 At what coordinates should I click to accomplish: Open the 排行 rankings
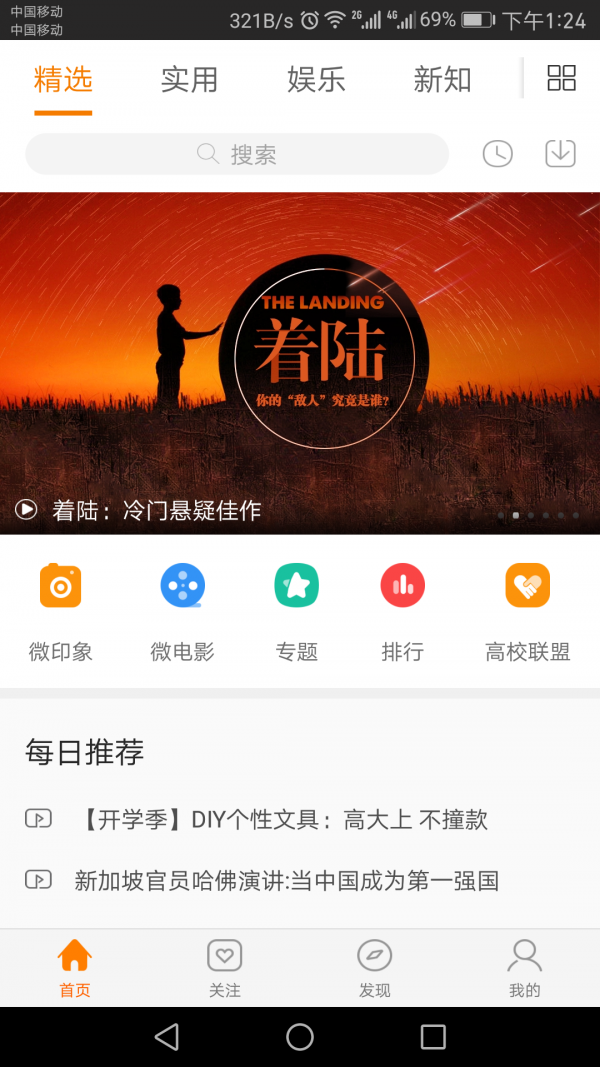[x=403, y=609]
